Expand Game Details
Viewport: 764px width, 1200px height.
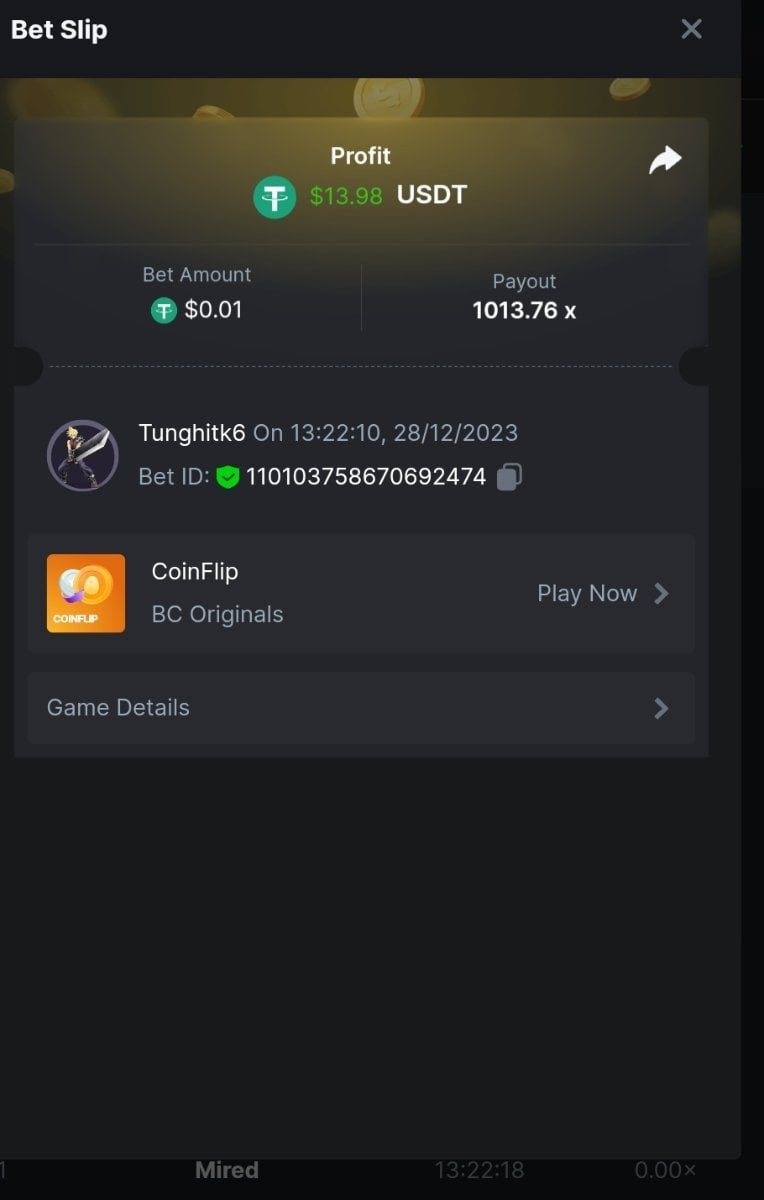(360, 708)
